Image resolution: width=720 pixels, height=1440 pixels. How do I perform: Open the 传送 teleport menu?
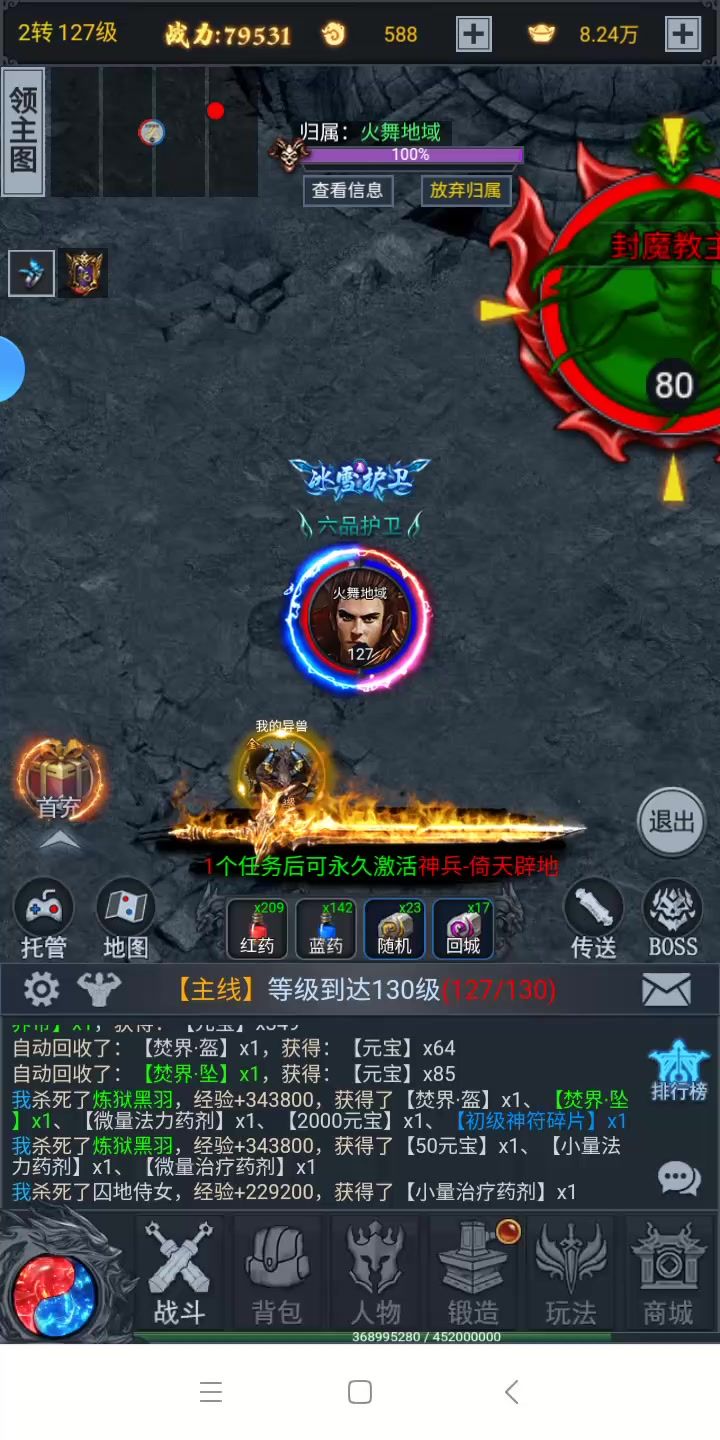point(593,918)
